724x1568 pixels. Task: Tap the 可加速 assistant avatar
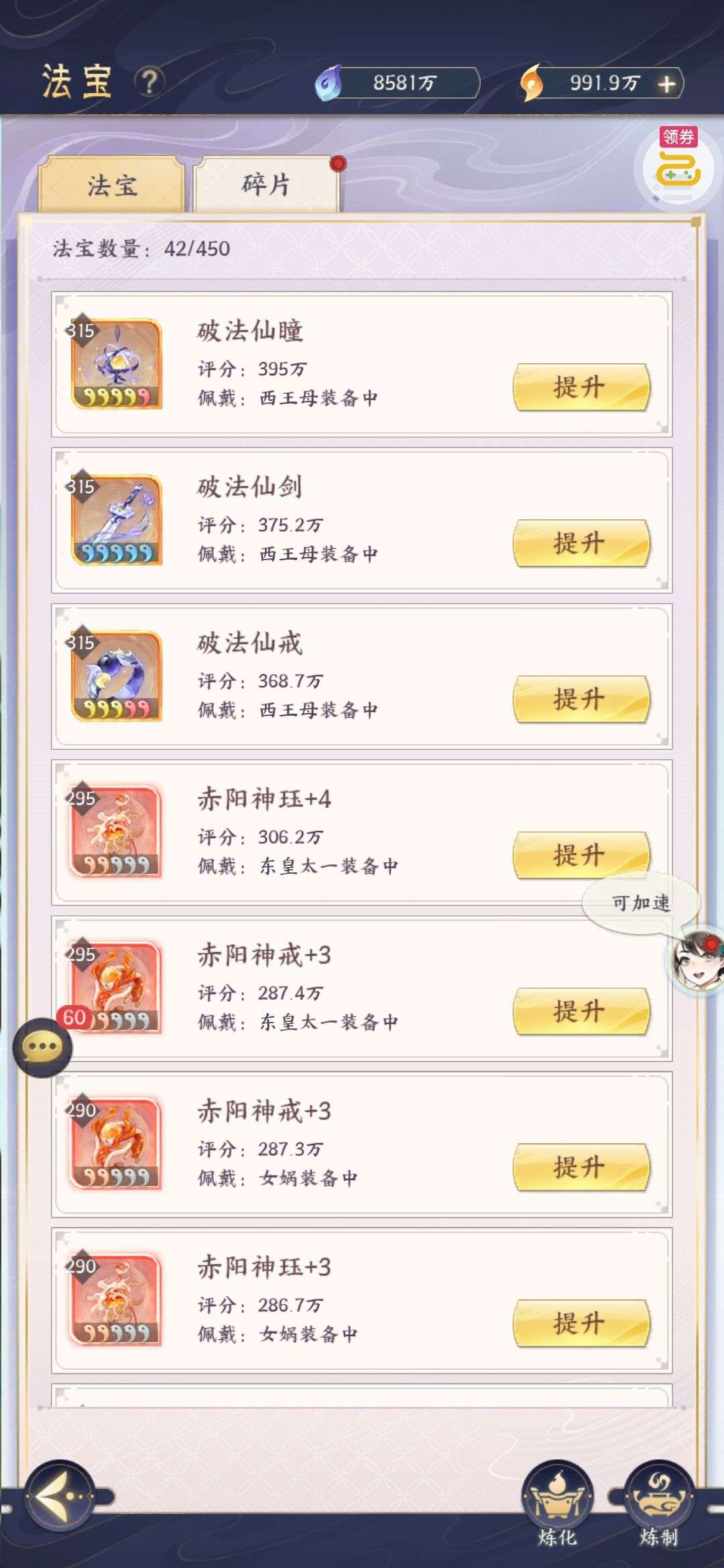(x=695, y=960)
